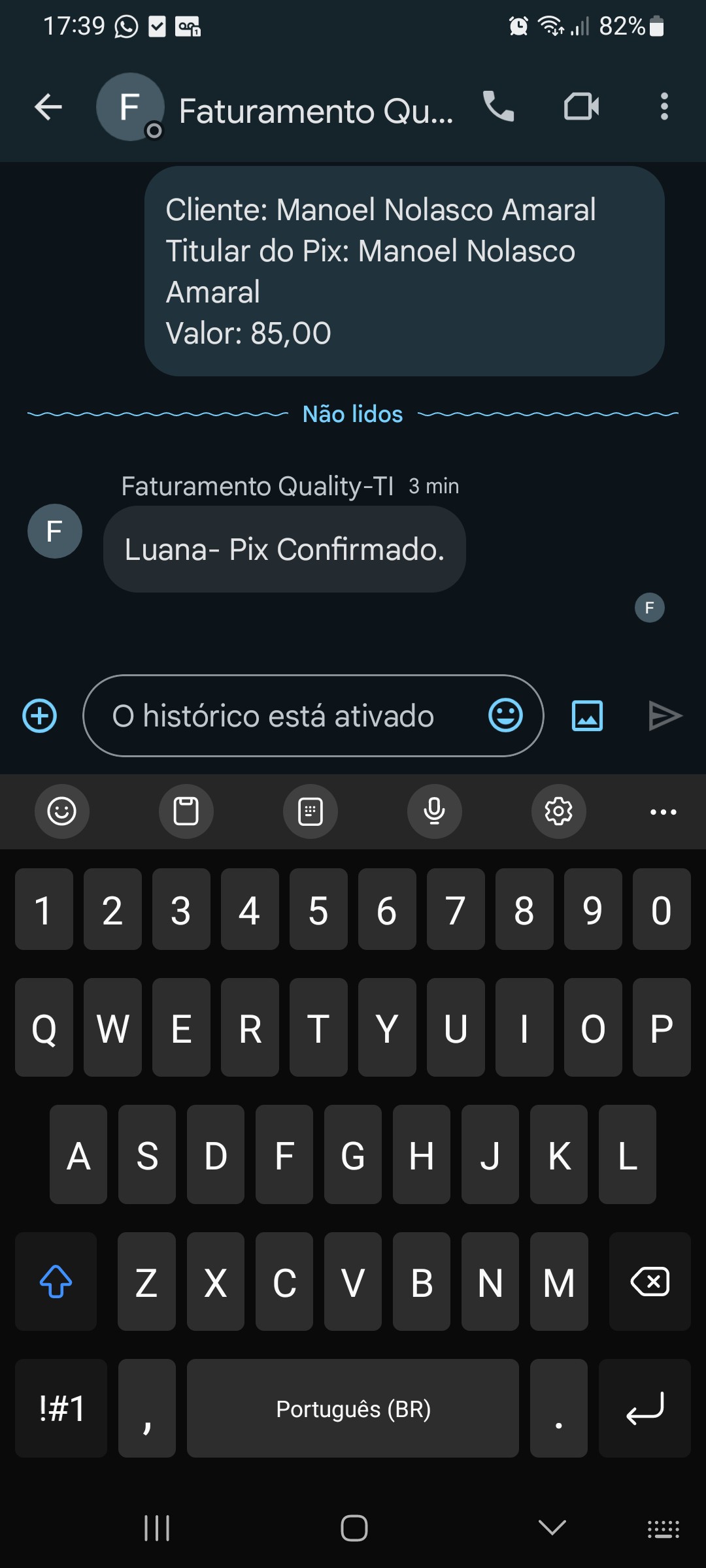Screen dimensions: 706x1568
Task: Open the keyboard emoji sticker panel
Action: [x=62, y=811]
